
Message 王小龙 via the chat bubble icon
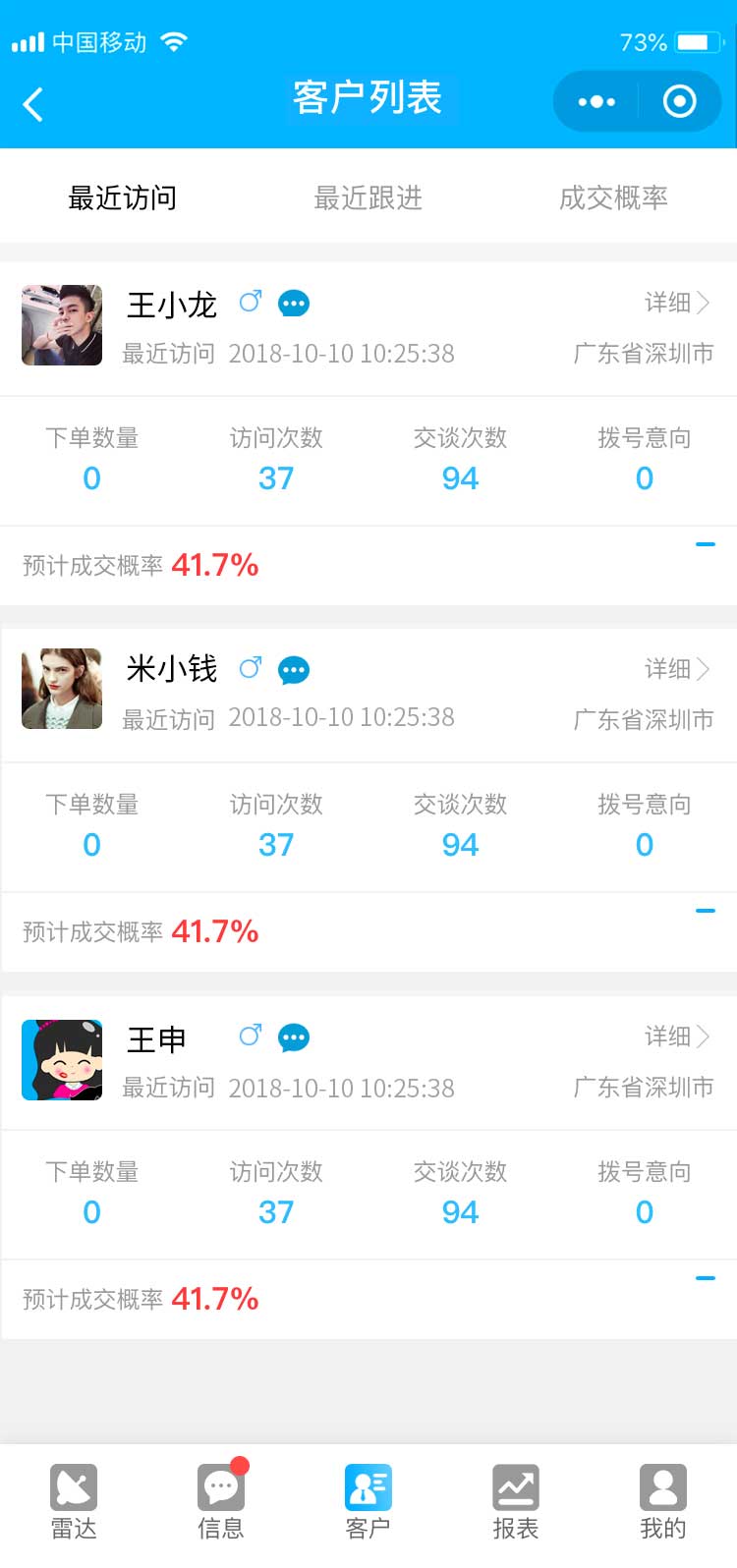(294, 304)
